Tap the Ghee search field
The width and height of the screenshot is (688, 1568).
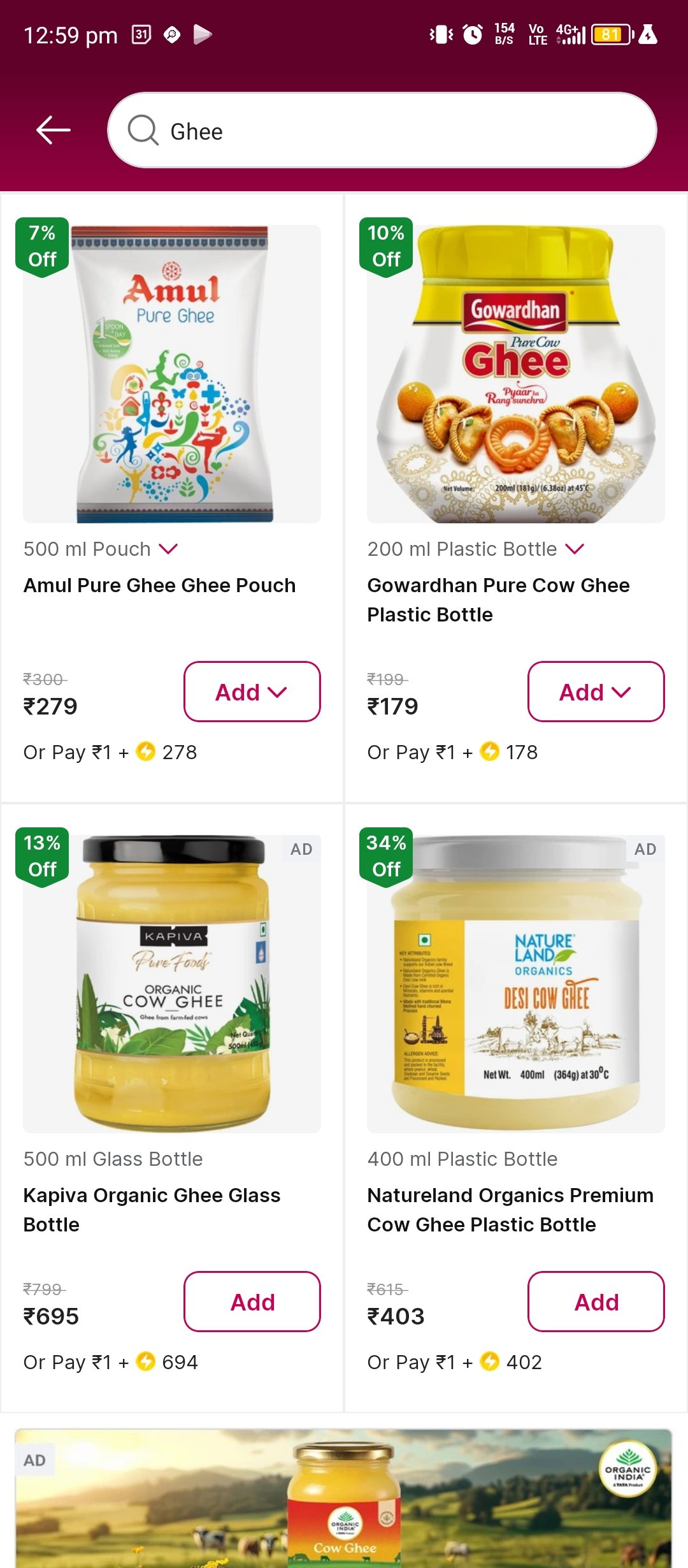point(382,131)
